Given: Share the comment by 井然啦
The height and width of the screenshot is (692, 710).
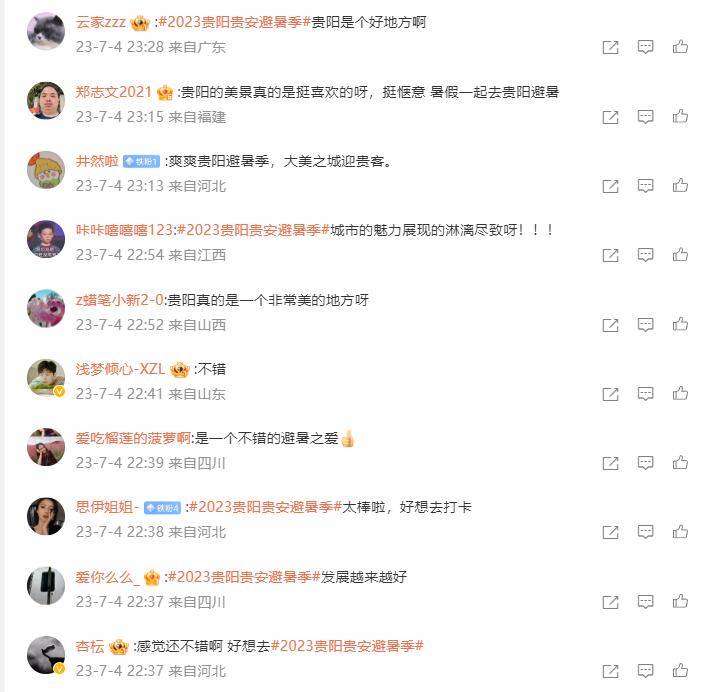Looking at the screenshot, I should (x=610, y=186).
